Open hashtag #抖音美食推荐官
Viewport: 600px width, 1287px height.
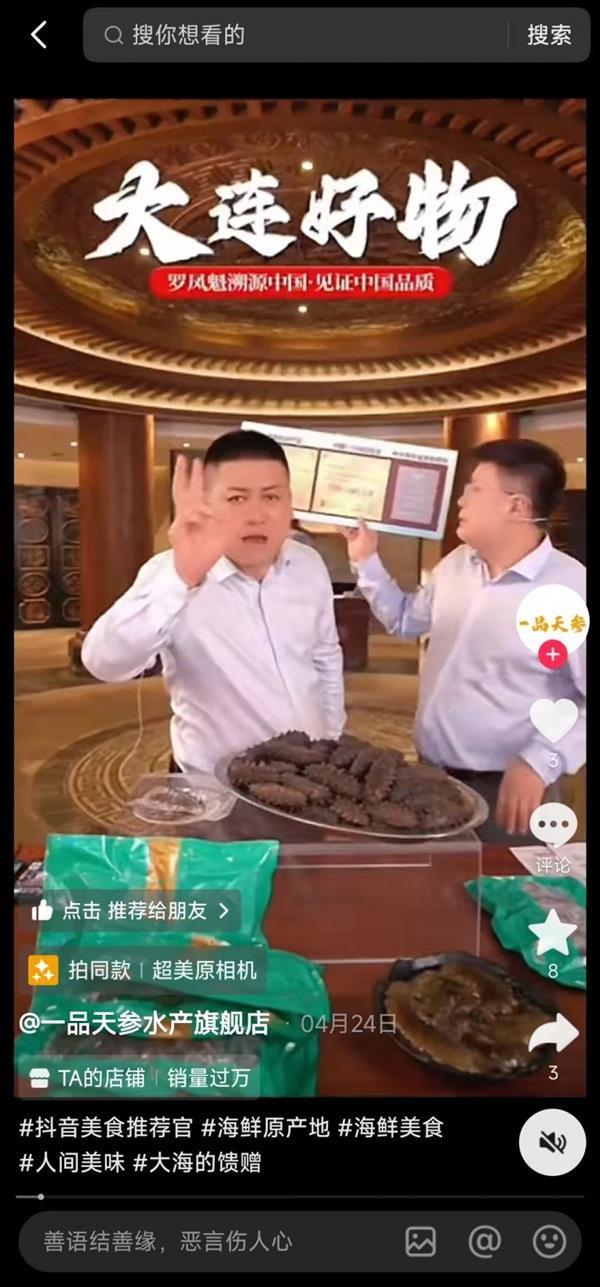(105, 1128)
